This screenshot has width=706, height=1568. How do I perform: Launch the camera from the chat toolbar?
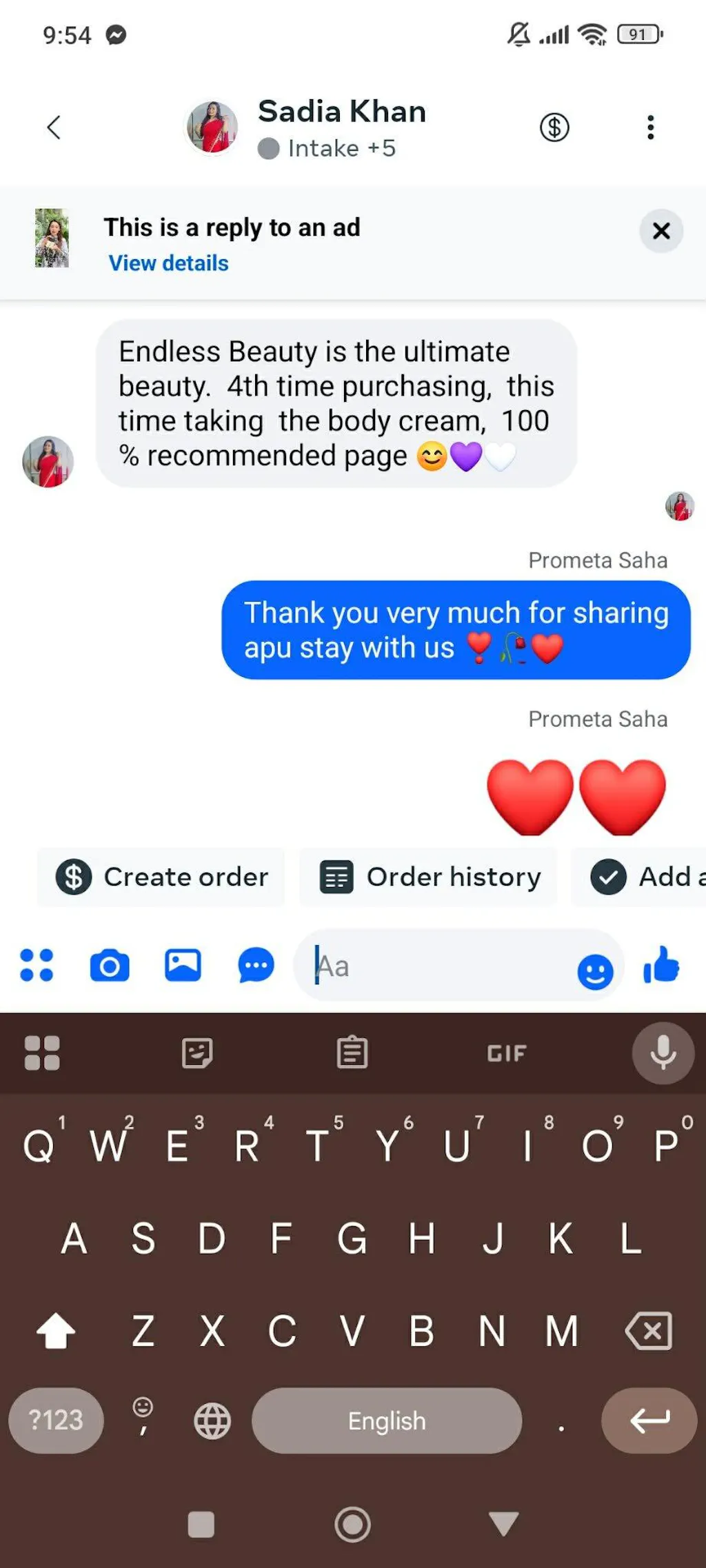110,966
